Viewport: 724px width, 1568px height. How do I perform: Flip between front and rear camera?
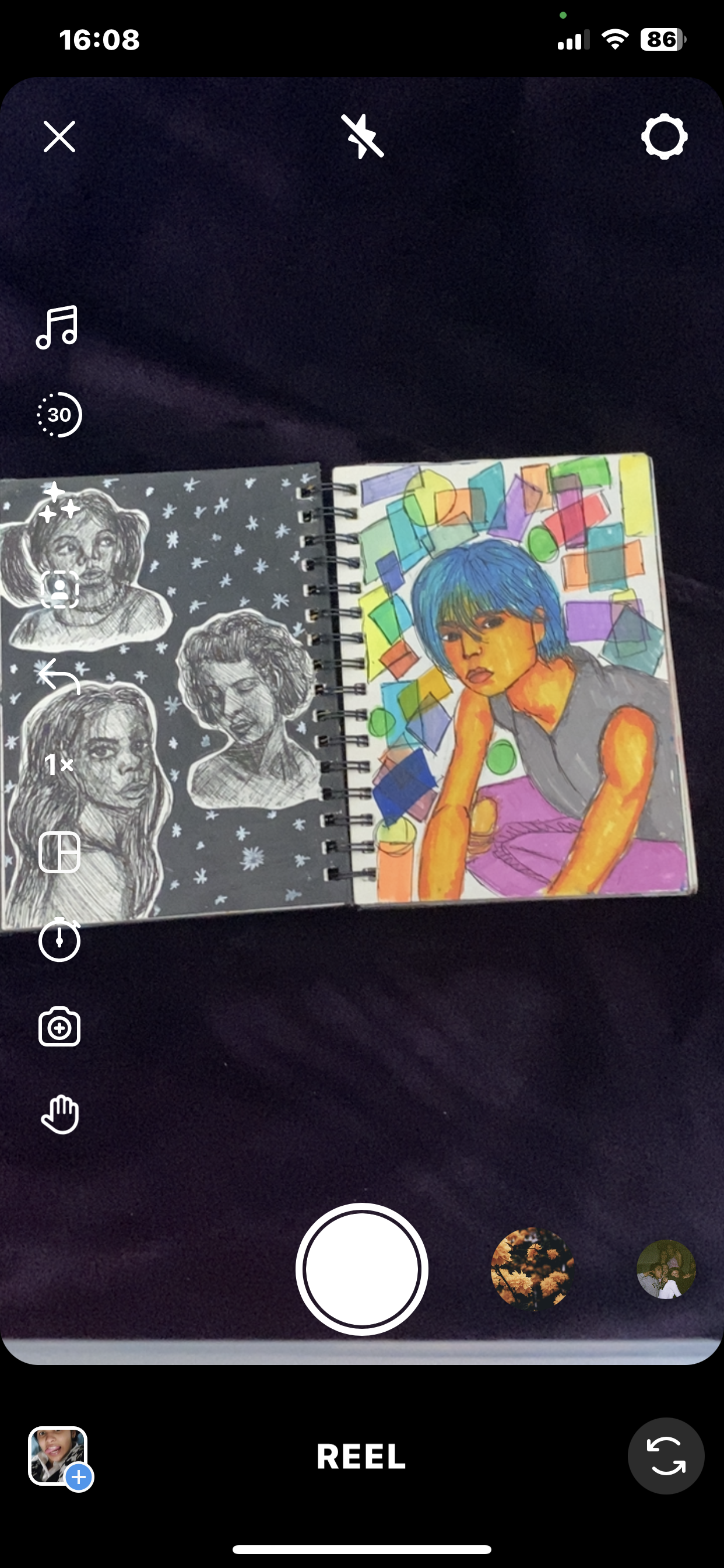pyautogui.click(x=666, y=1456)
